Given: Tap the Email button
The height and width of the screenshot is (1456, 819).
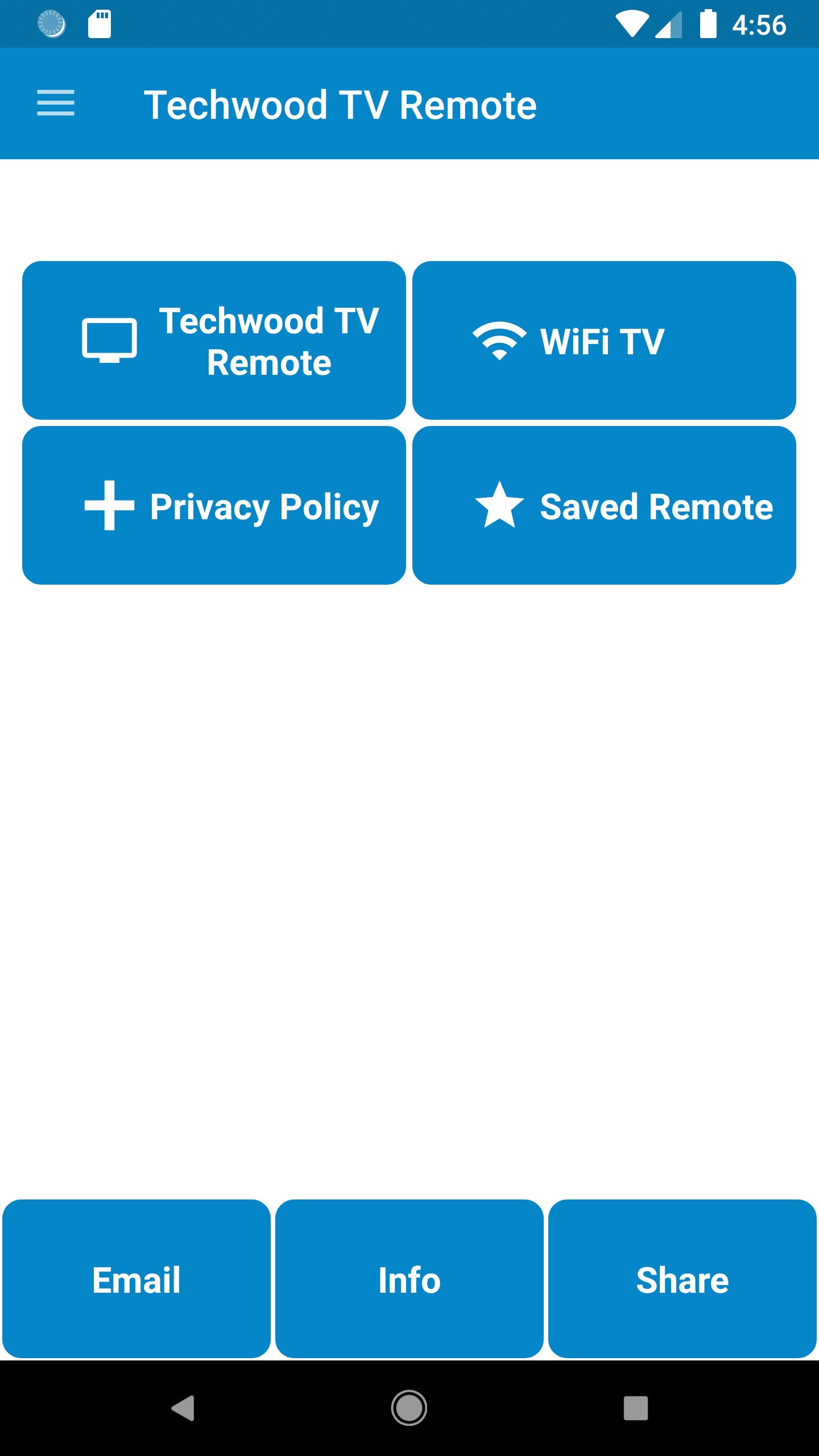Looking at the screenshot, I should coord(136,1280).
